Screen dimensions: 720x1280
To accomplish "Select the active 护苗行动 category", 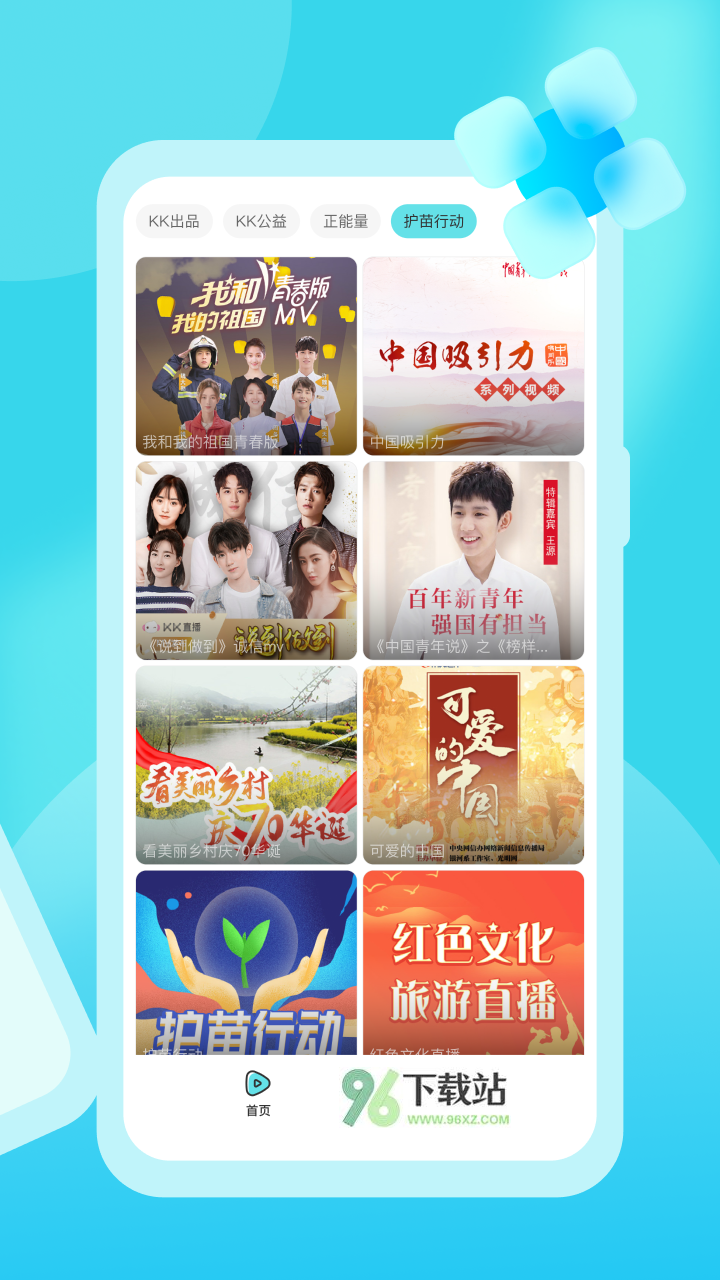I will coord(432,221).
